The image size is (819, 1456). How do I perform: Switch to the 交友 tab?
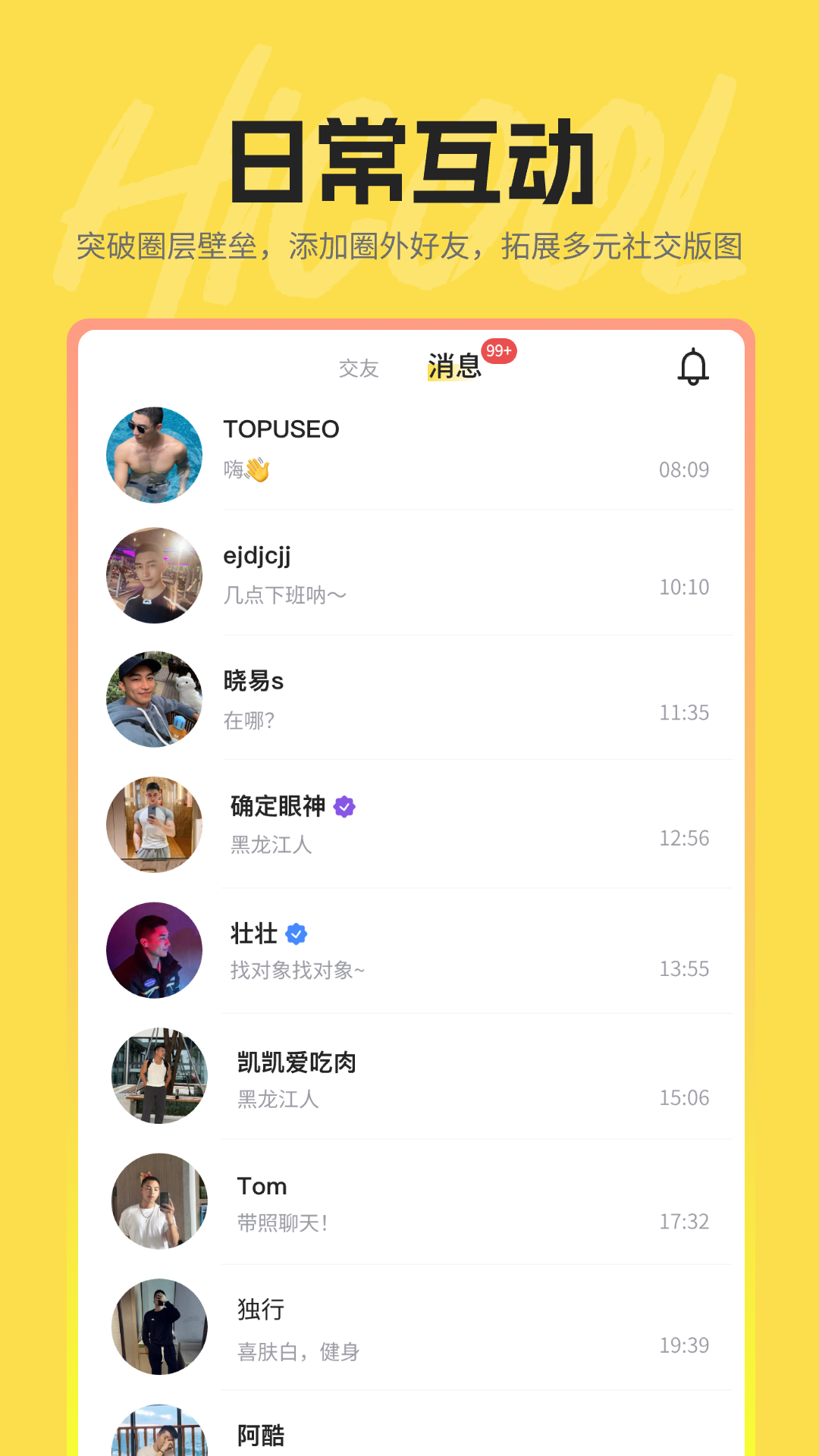(x=360, y=369)
